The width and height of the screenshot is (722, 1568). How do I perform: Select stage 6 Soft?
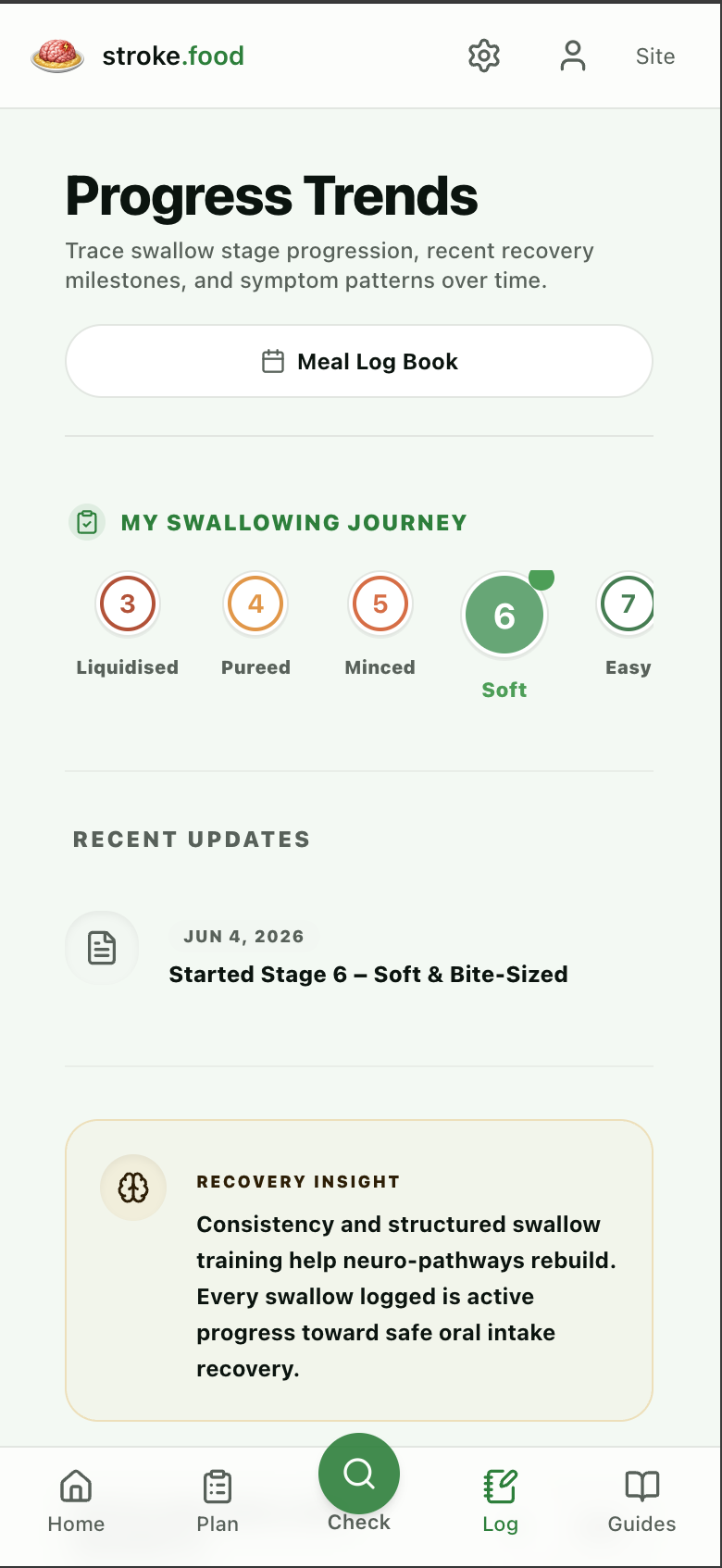pos(504,636)
